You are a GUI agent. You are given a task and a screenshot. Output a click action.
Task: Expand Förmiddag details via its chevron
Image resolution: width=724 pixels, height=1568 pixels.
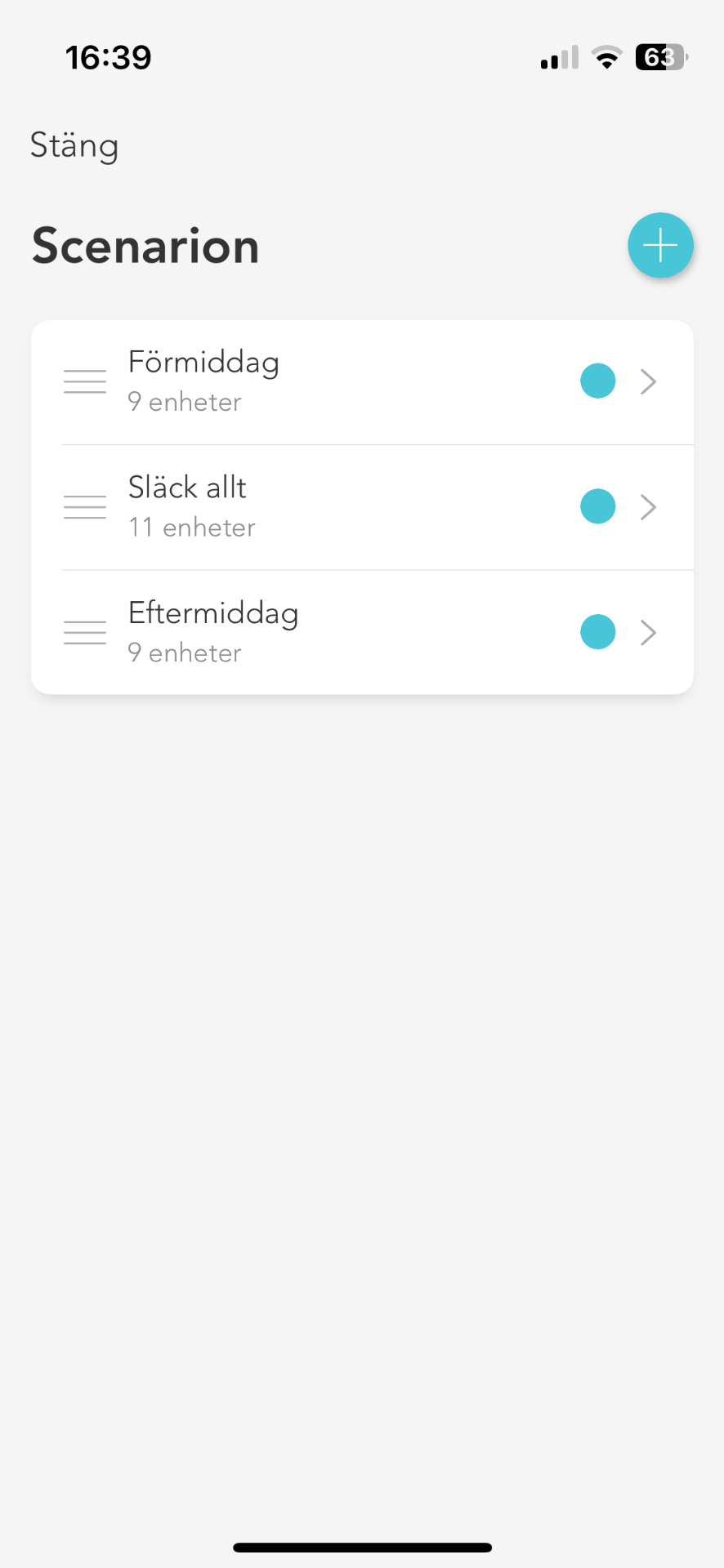coord(649,381)
